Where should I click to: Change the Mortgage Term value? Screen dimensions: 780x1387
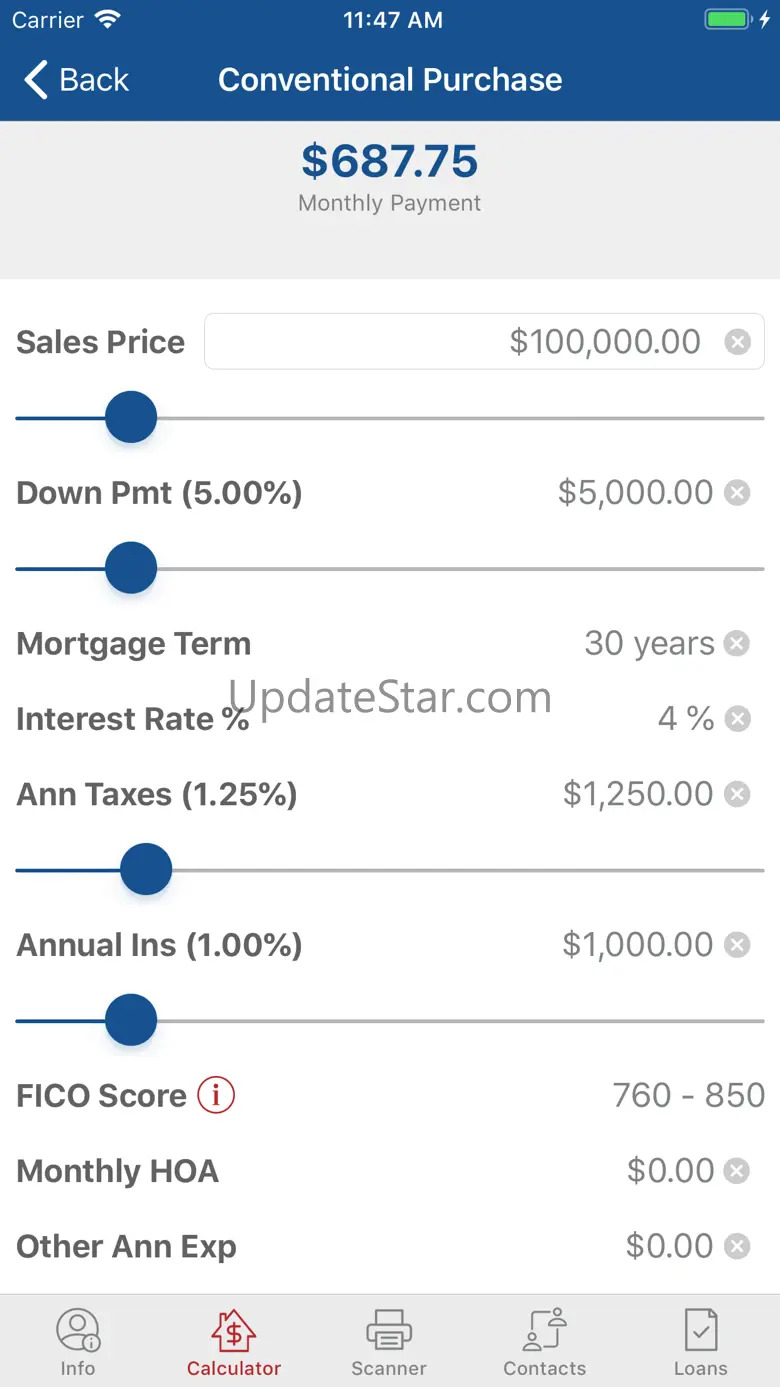(x=648, y=644)
